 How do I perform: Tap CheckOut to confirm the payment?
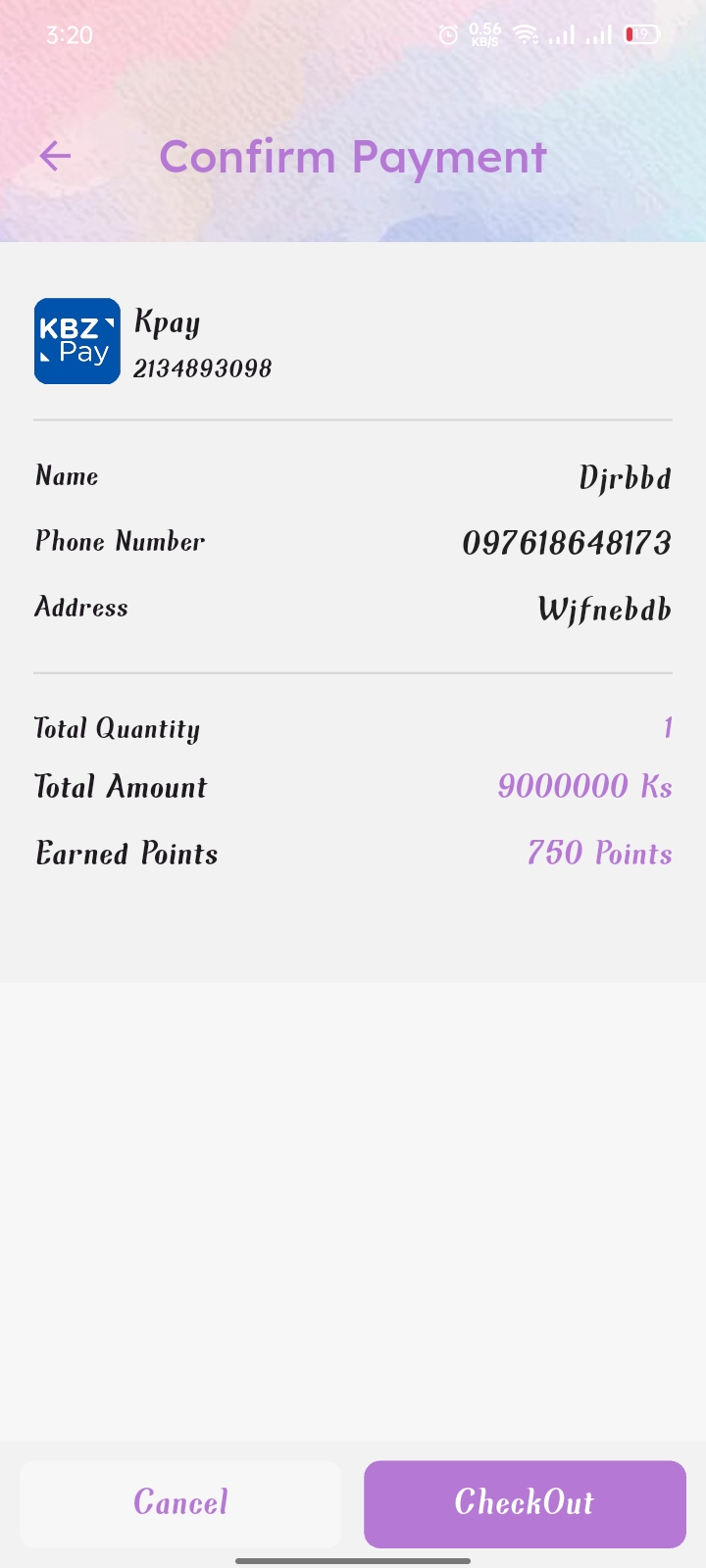pos(525,1503)
